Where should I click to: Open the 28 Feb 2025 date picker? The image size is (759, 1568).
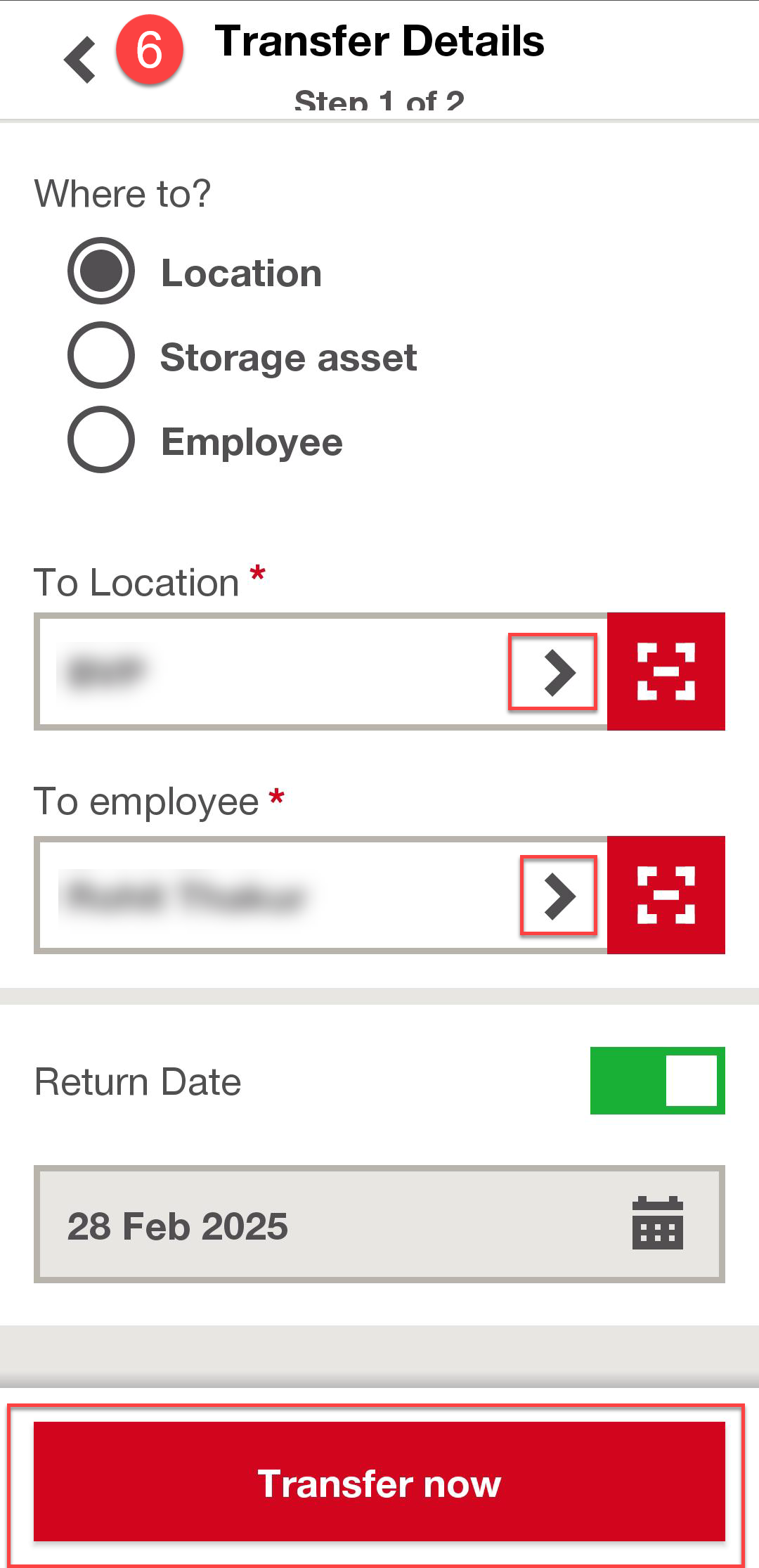379,1224
